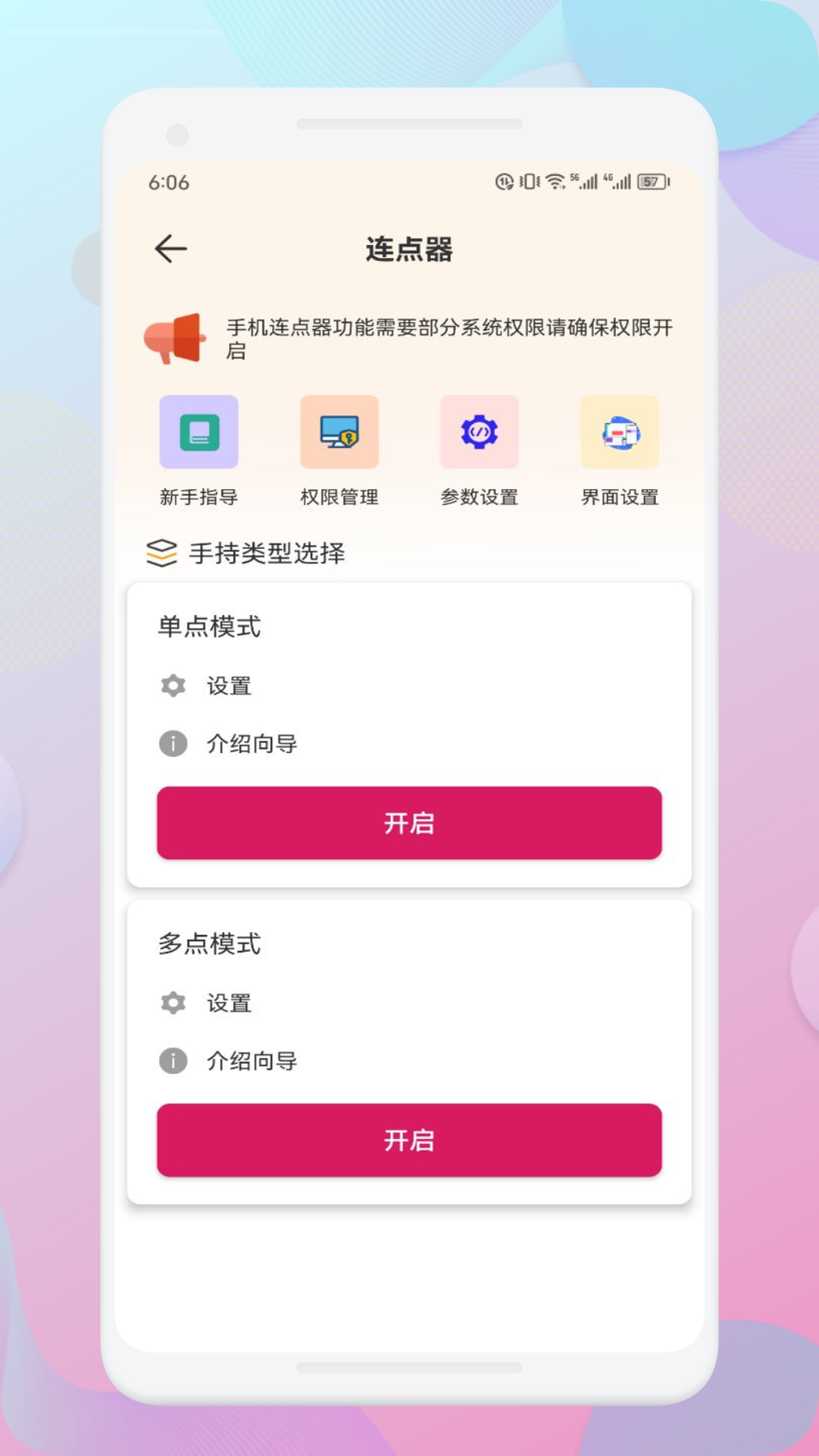Click the gear icon in 多点模式 card
Viewport: 819px width, 1456px height.
click(x=174, y=1003)
